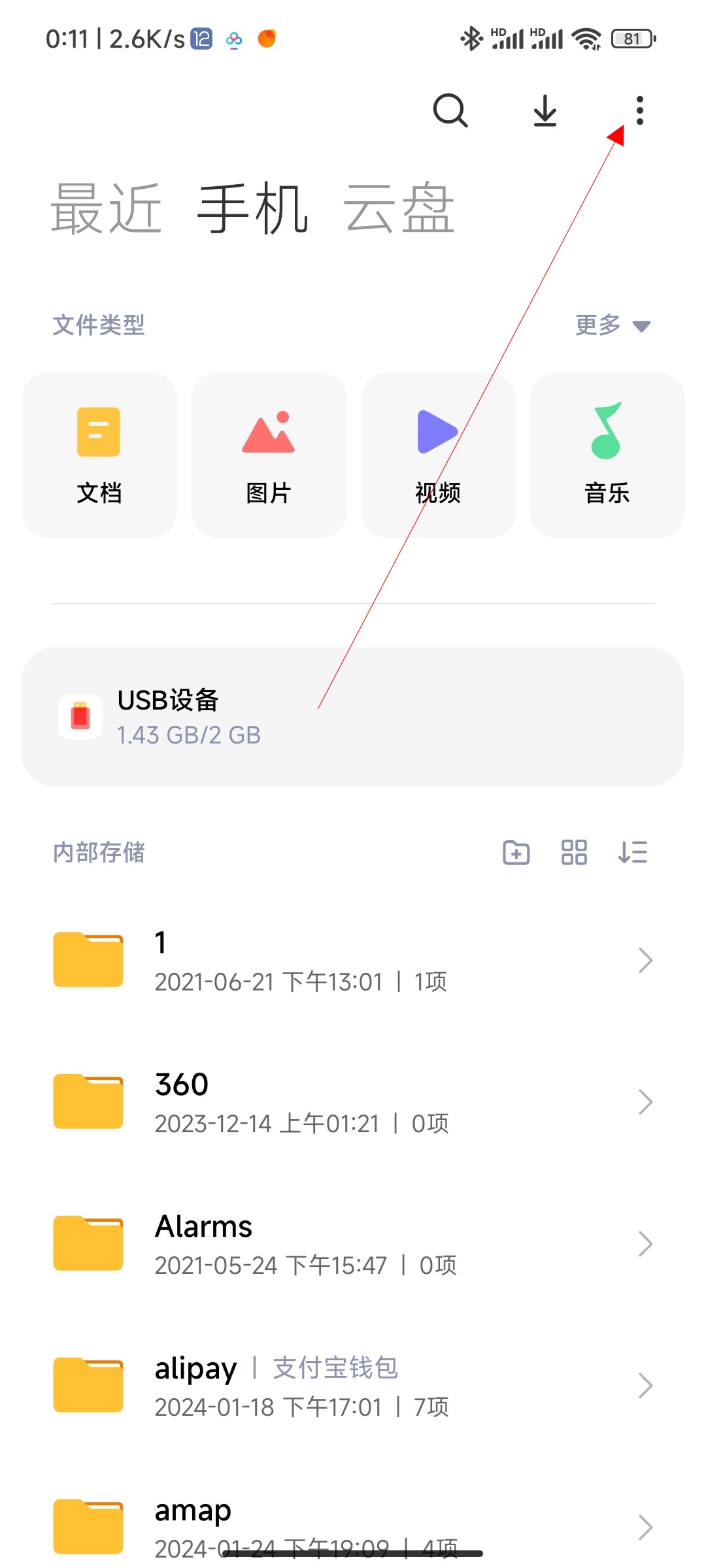Viewport: 706px width, 1568px height.
Task: Open the 音乐 category
Action: [607, 455]
